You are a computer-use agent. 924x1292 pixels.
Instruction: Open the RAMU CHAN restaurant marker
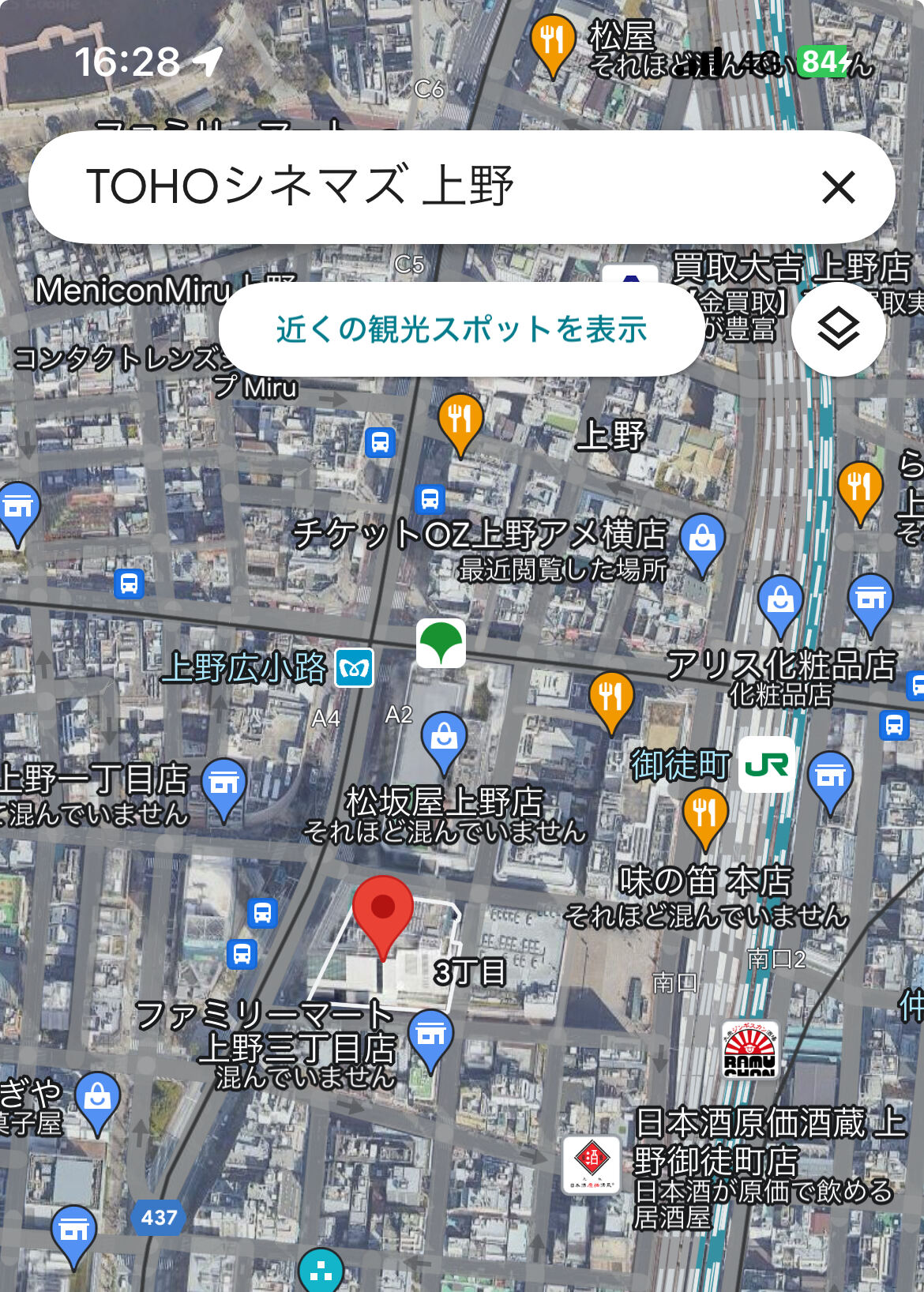click(x=750, y=1050)
